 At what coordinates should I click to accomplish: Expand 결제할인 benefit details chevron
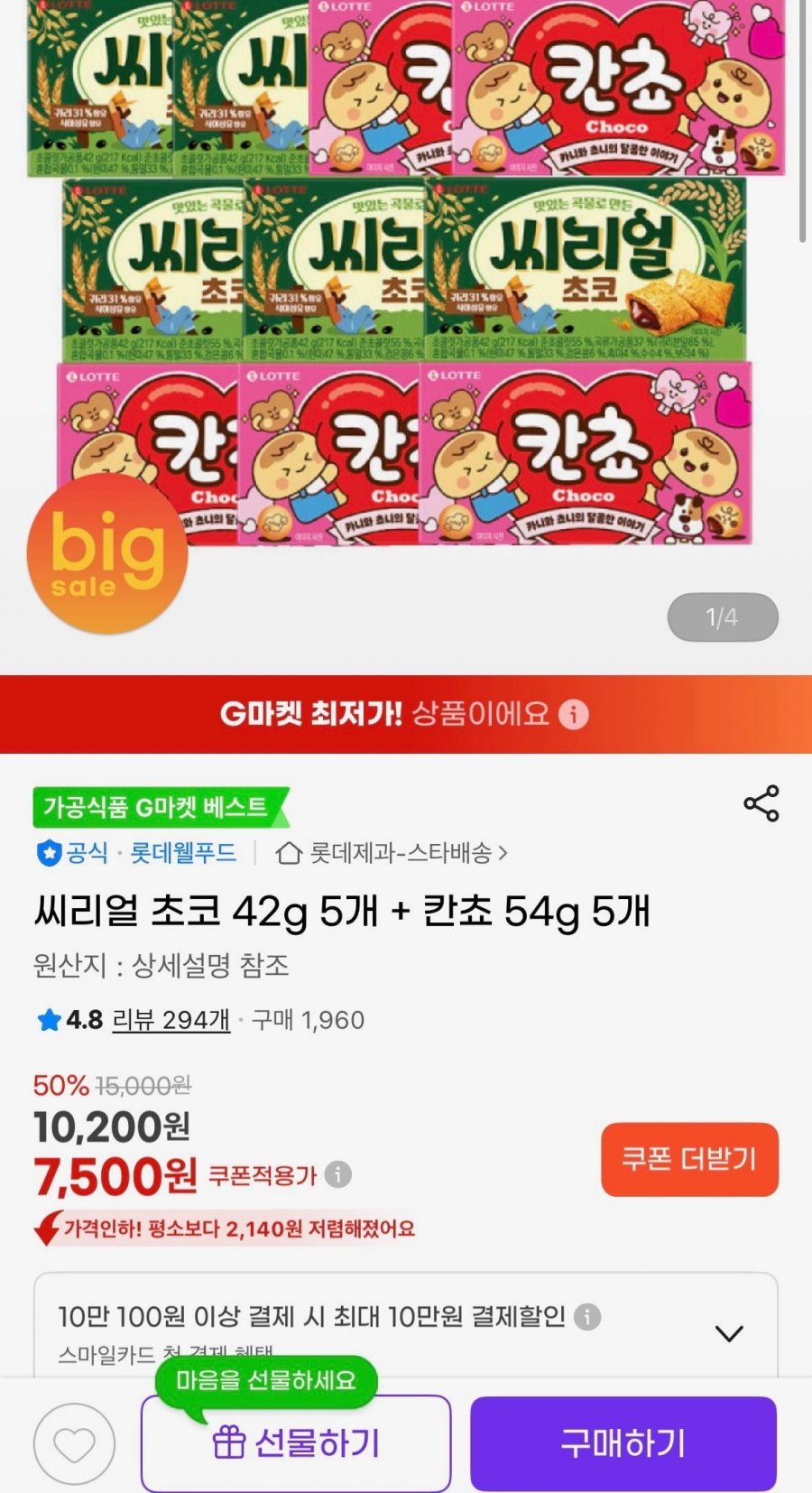(728, 1333)
